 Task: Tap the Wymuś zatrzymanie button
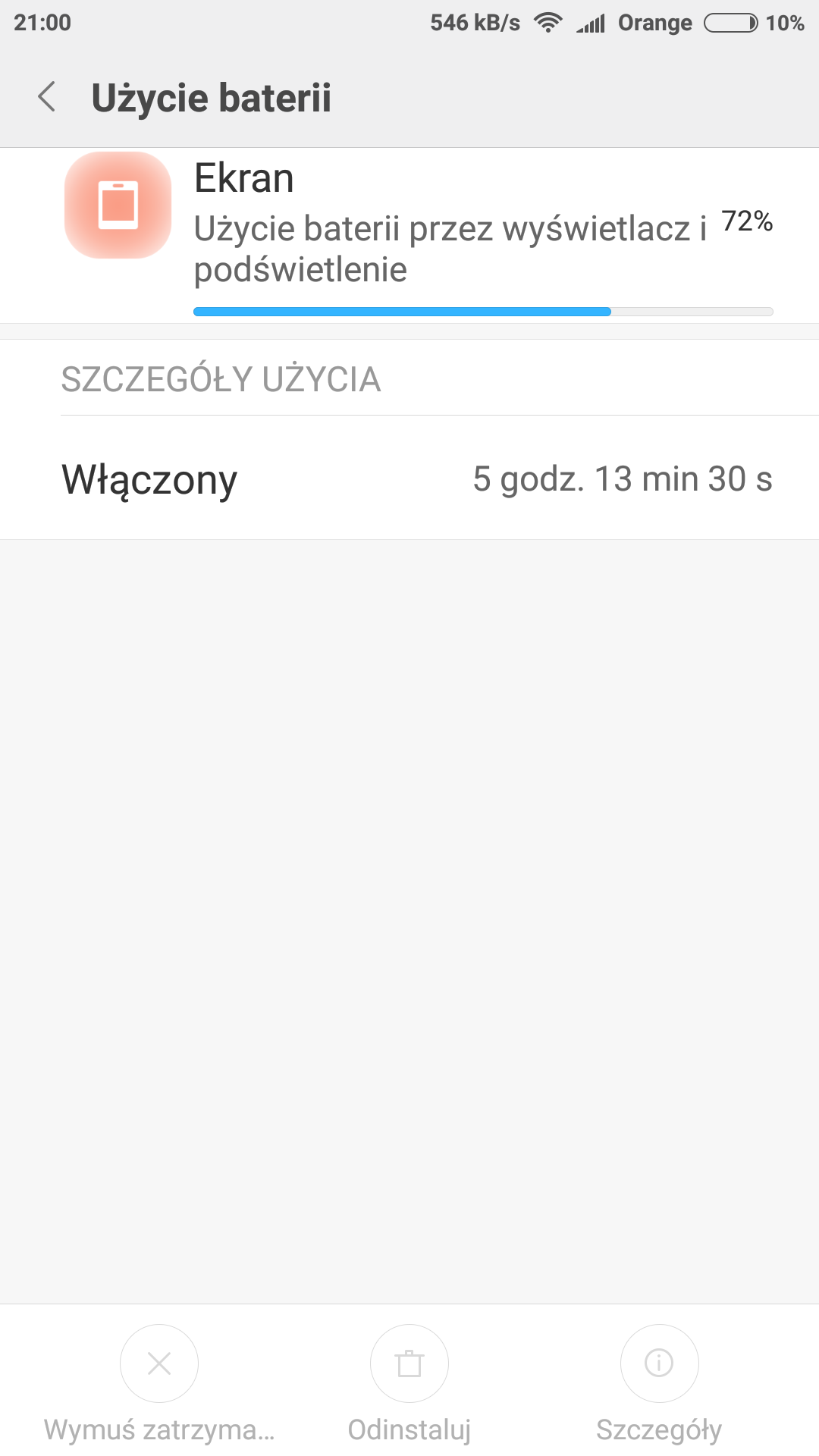pyautogui.click(x=159, y=1363)
